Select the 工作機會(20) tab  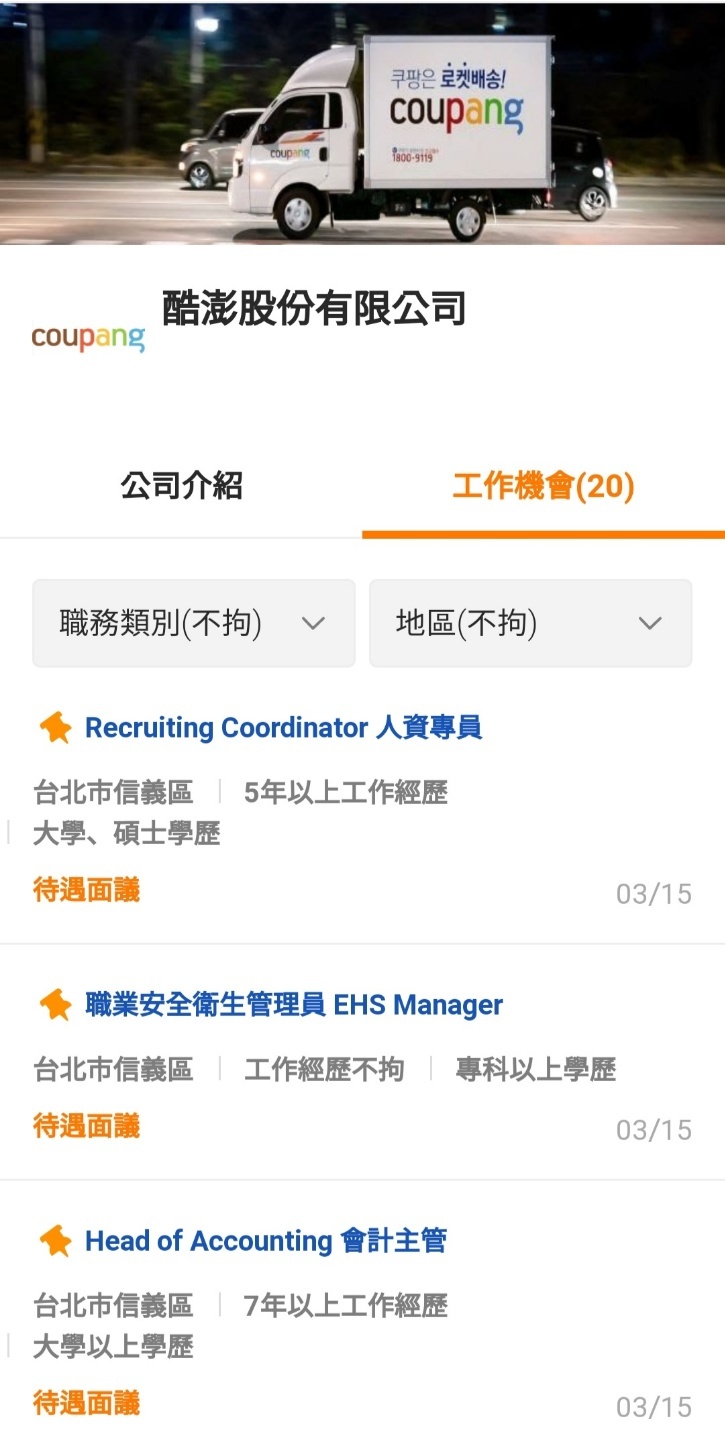pyautogui.click(x=543, y=487)
